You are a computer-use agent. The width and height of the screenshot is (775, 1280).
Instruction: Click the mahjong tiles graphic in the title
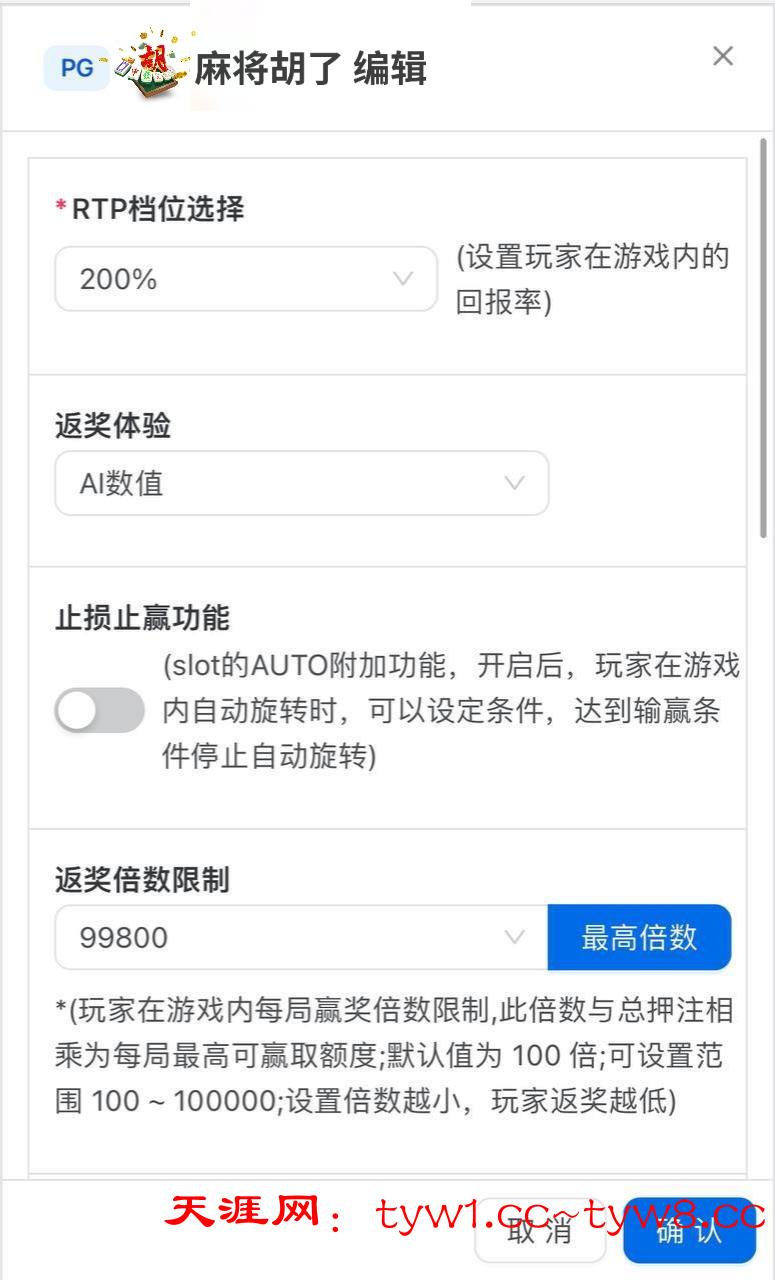(x=147, y=68)
